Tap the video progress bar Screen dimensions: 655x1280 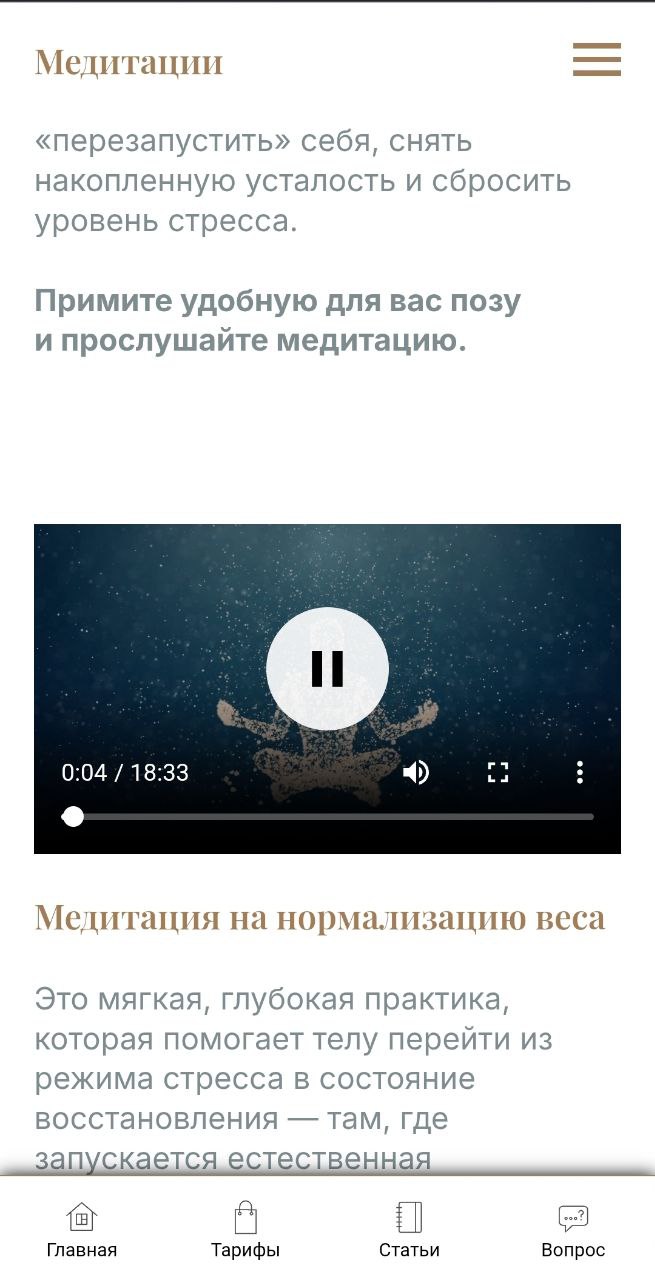point(330,817)
